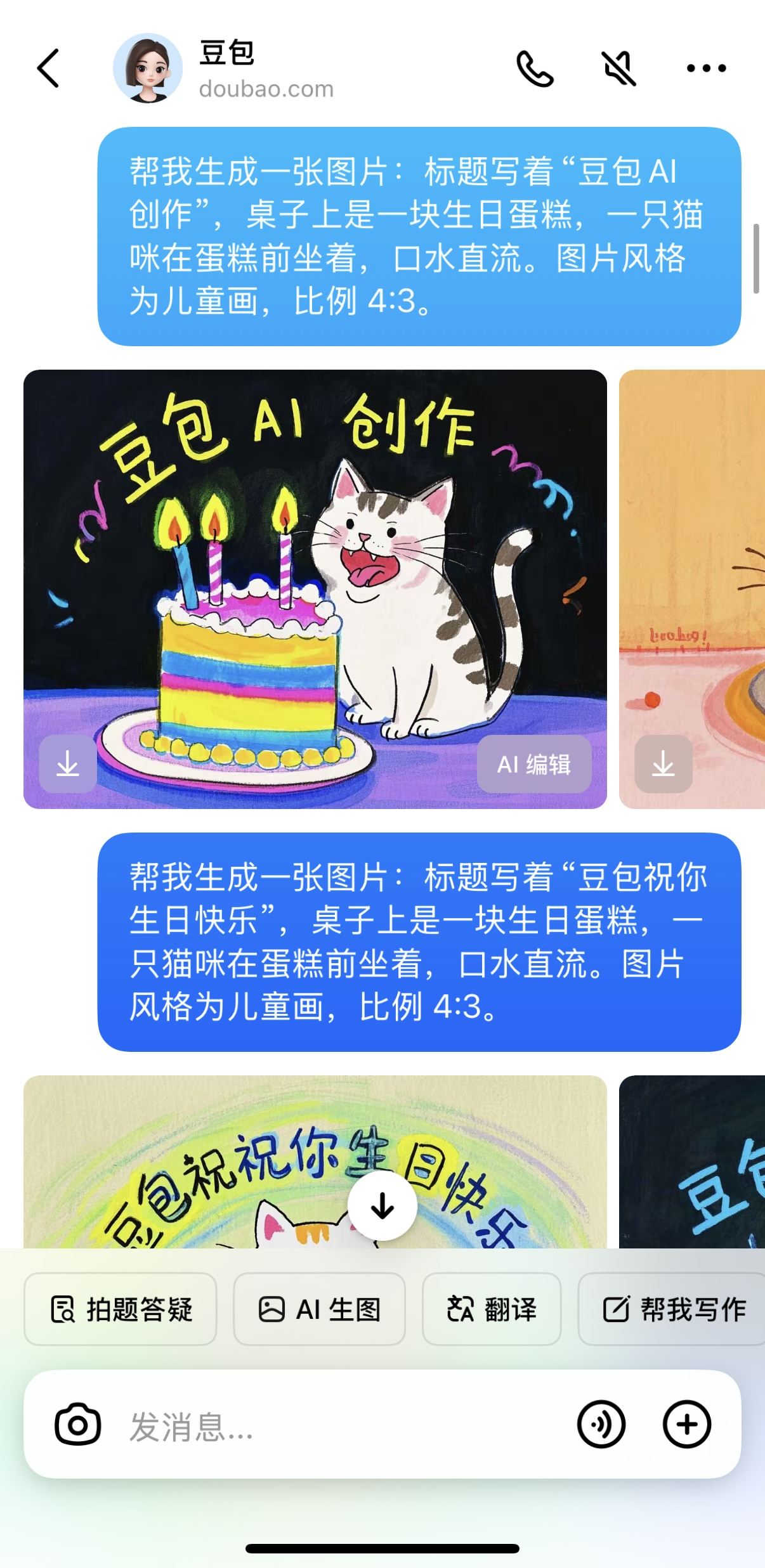765x1568 pixels.
Task: Open the camera in the message bar
Action: tap(77, 1424)
